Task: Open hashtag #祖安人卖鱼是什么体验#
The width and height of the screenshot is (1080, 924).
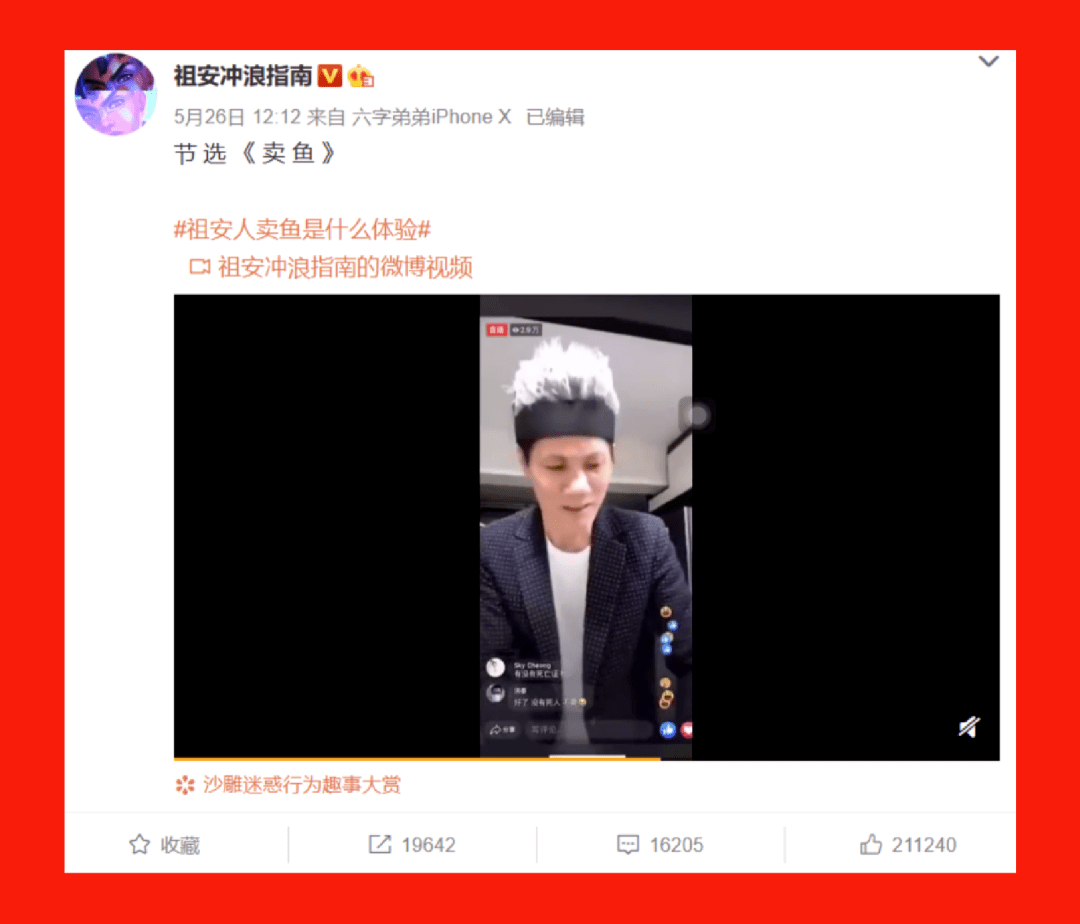Action: 302,229
